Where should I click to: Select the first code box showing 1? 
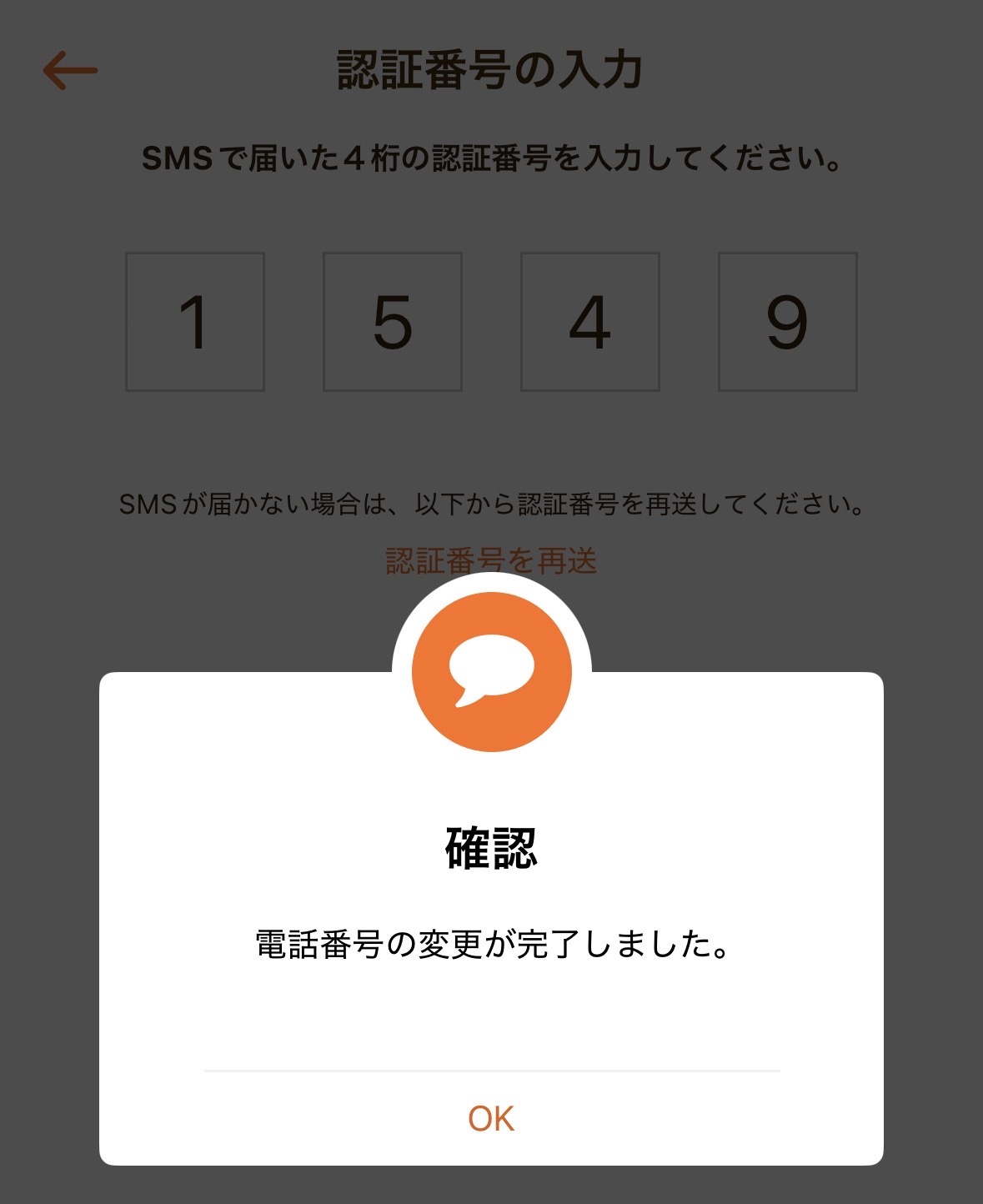pos(195,322)
